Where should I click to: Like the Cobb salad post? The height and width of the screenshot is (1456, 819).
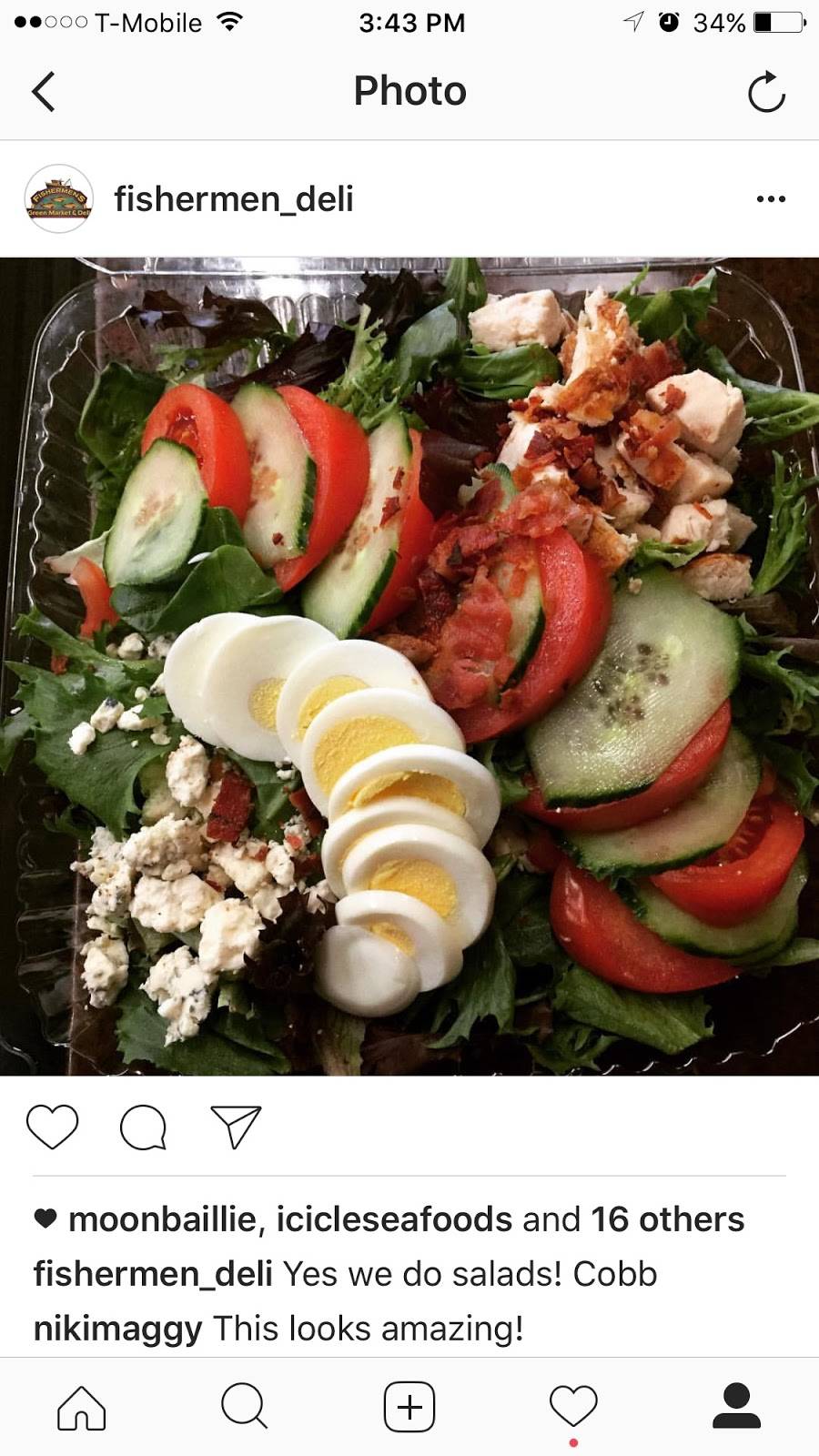point(53,1127)
